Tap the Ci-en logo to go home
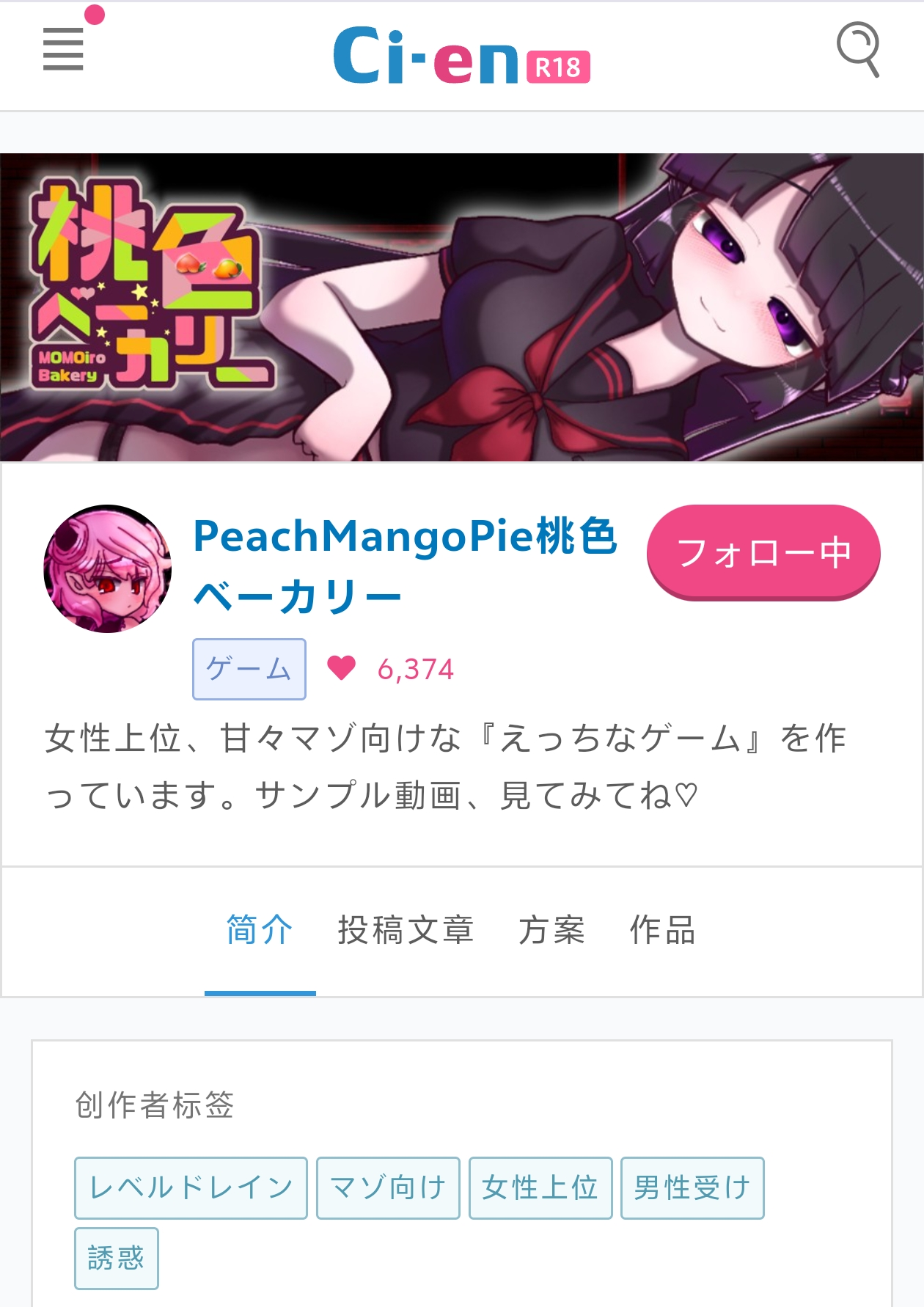Image resolution: width=924 pixels, height=1307 pixels. coord(461,56)
